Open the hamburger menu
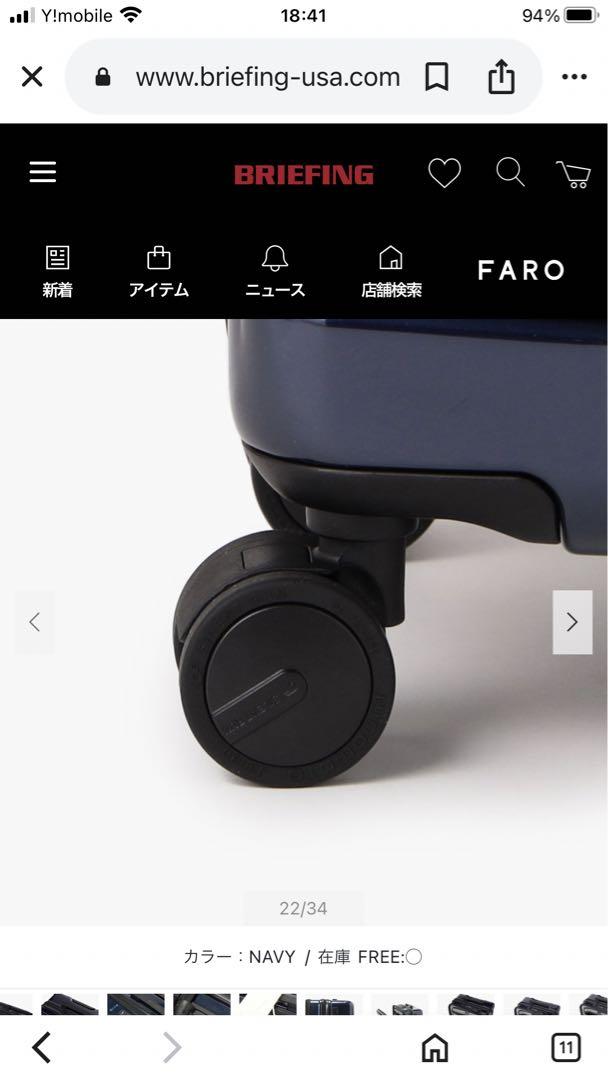Viewport: 608px width, 1080px height. pos(43,172)
